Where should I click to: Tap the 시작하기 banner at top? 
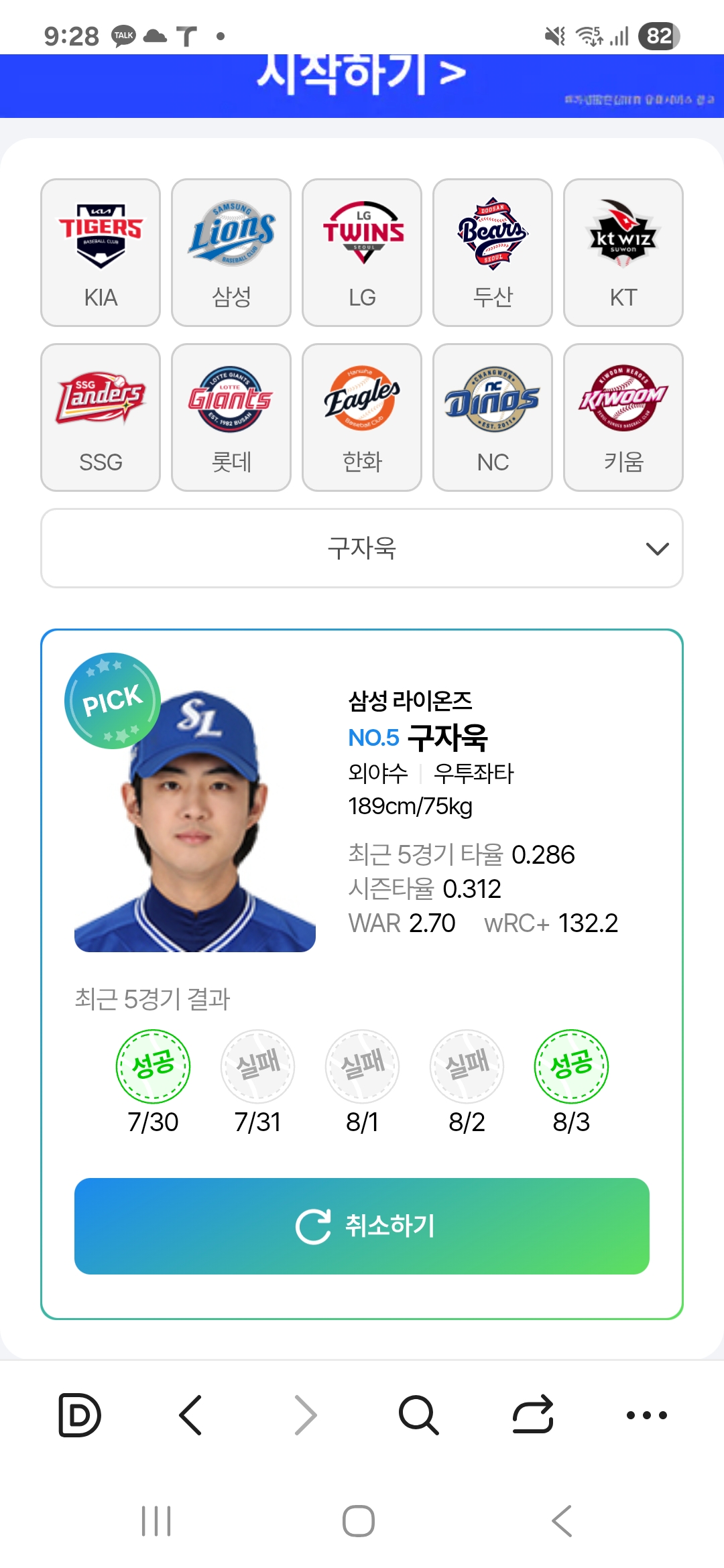coord(362,77)
